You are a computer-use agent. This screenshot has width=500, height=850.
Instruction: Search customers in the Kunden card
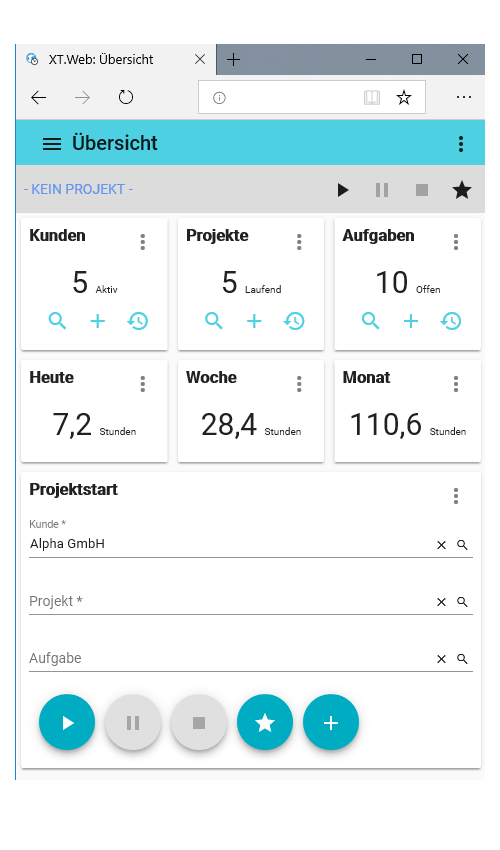click(x=57, y=321)
